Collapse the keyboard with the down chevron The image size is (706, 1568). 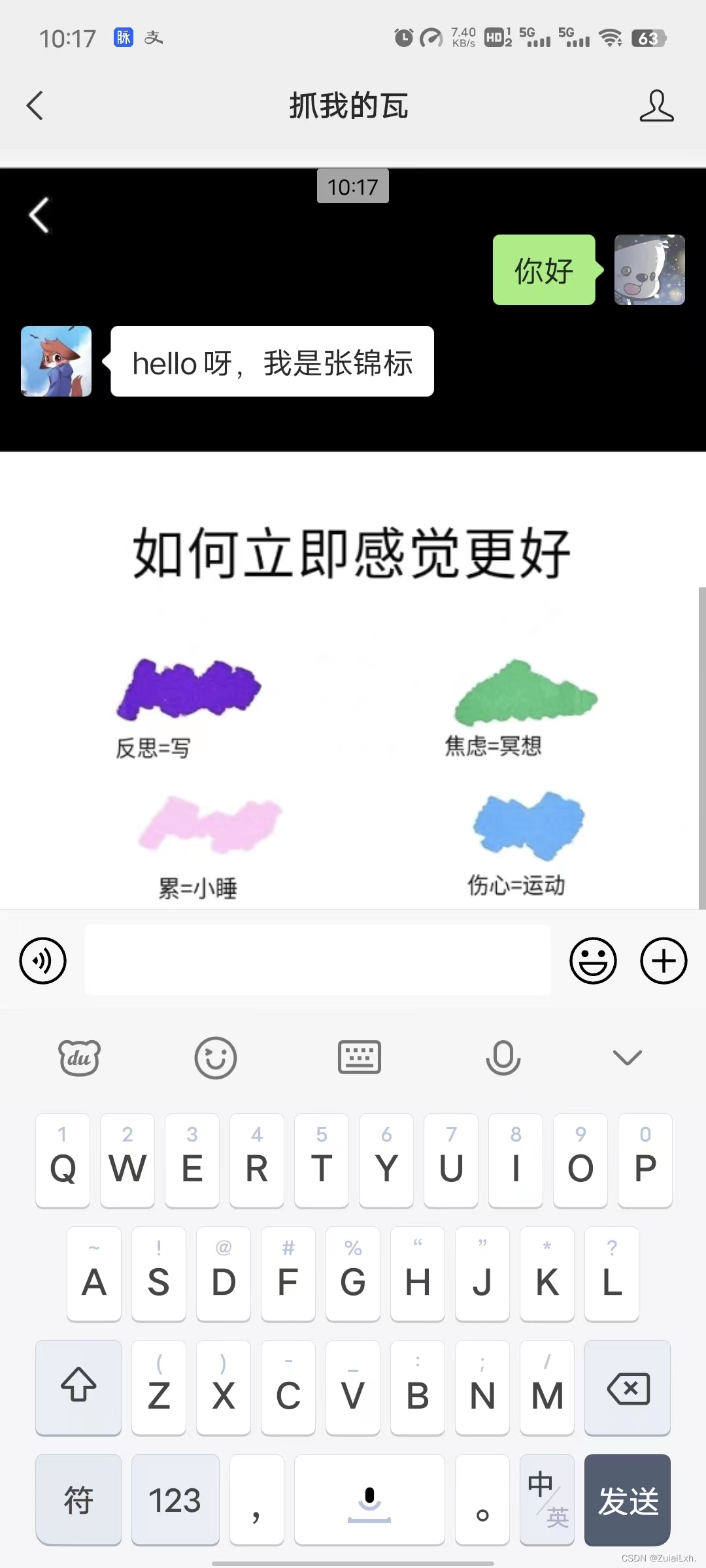coord(626,1056)
